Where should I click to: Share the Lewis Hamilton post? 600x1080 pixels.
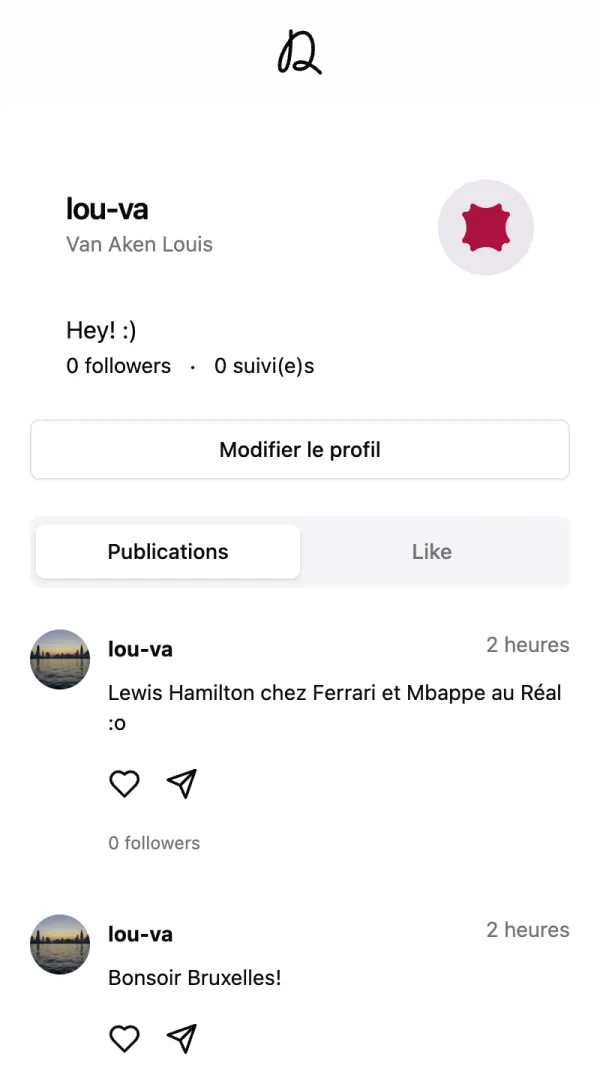[x=182, y=784]
